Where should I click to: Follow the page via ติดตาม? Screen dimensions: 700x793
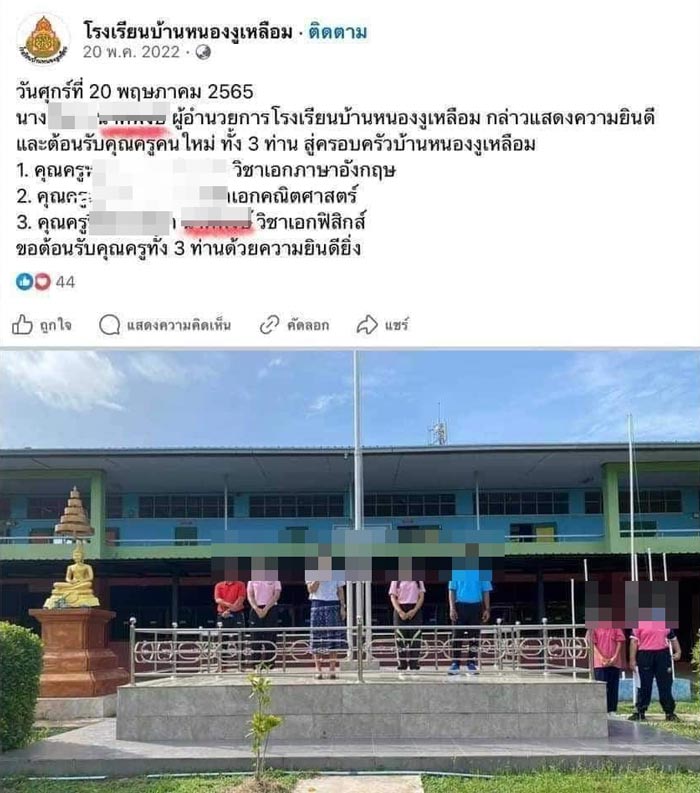(340, 31)
